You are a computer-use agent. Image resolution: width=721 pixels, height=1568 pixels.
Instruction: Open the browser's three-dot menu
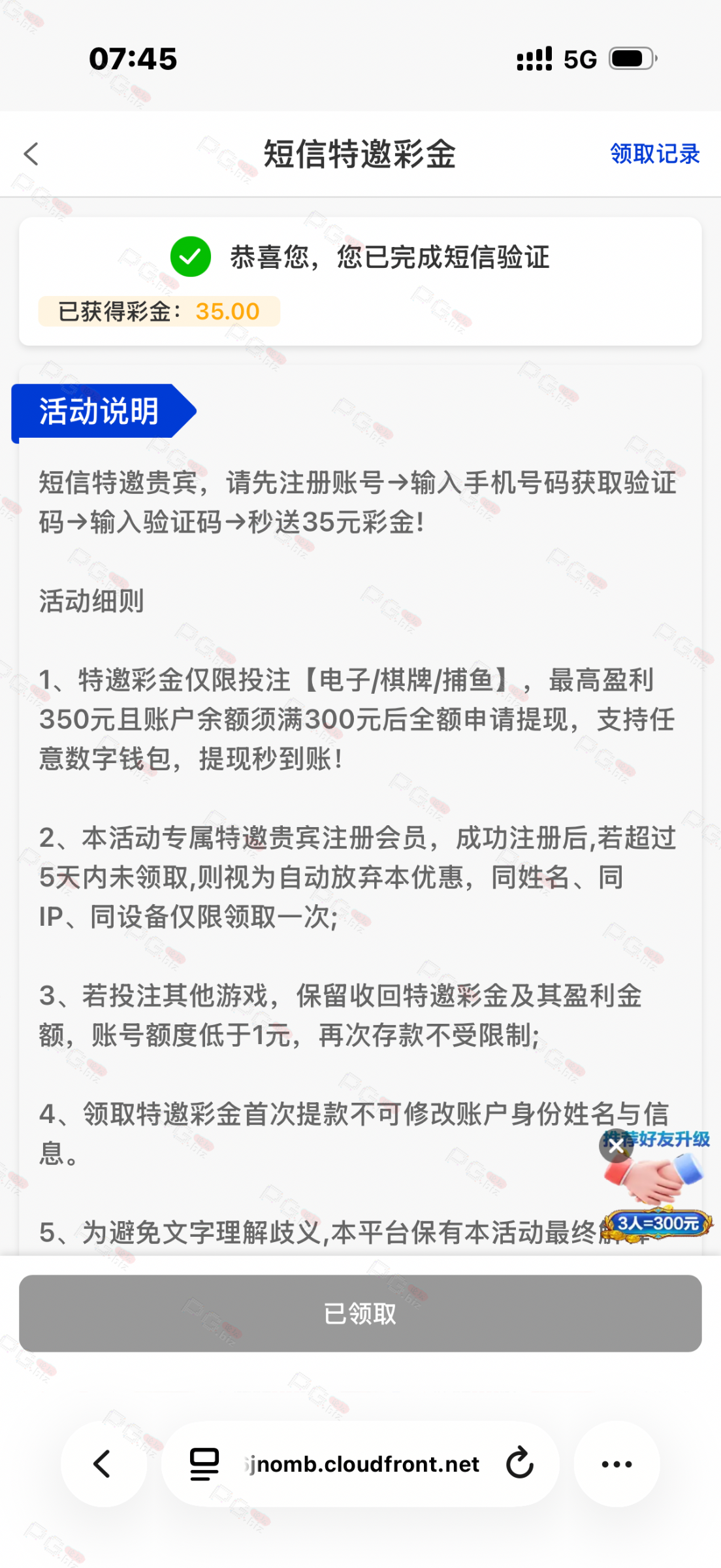point(617,1464)
